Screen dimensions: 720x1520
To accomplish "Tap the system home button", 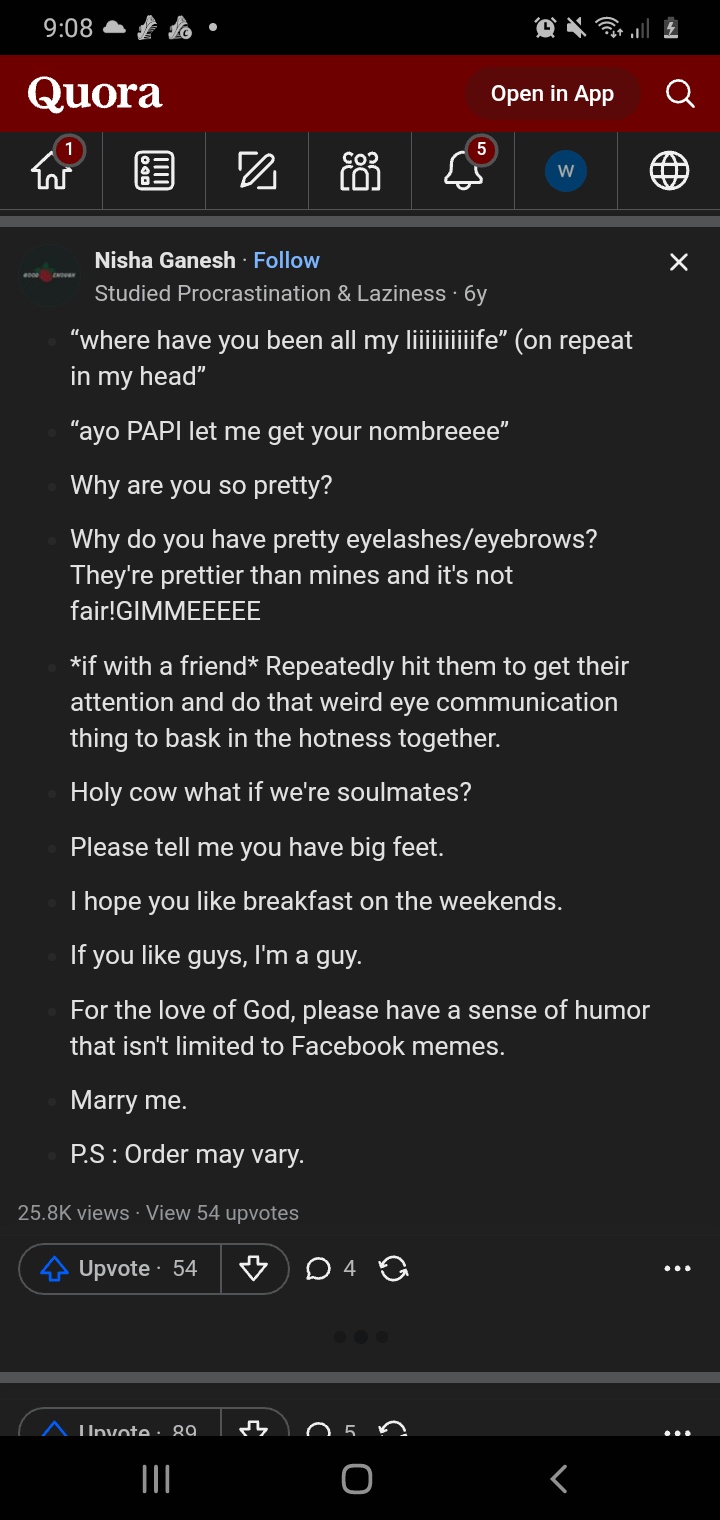I will click(x=357, y=1478).
